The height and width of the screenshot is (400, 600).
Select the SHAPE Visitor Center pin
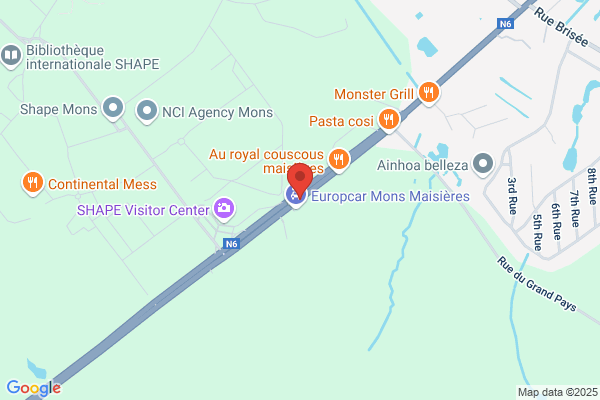click(224, 209)
